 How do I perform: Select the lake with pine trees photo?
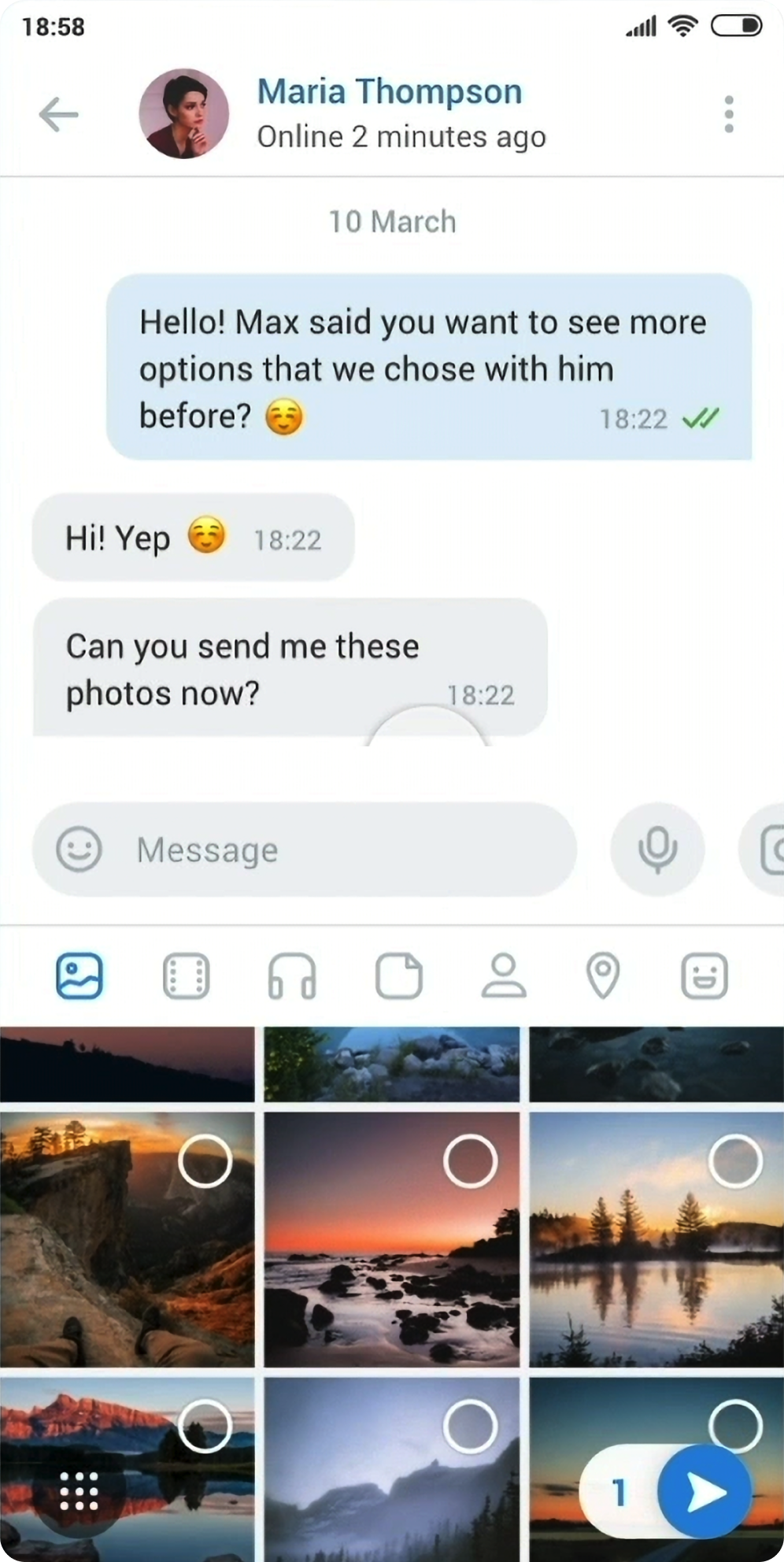tap(734, 1160)
